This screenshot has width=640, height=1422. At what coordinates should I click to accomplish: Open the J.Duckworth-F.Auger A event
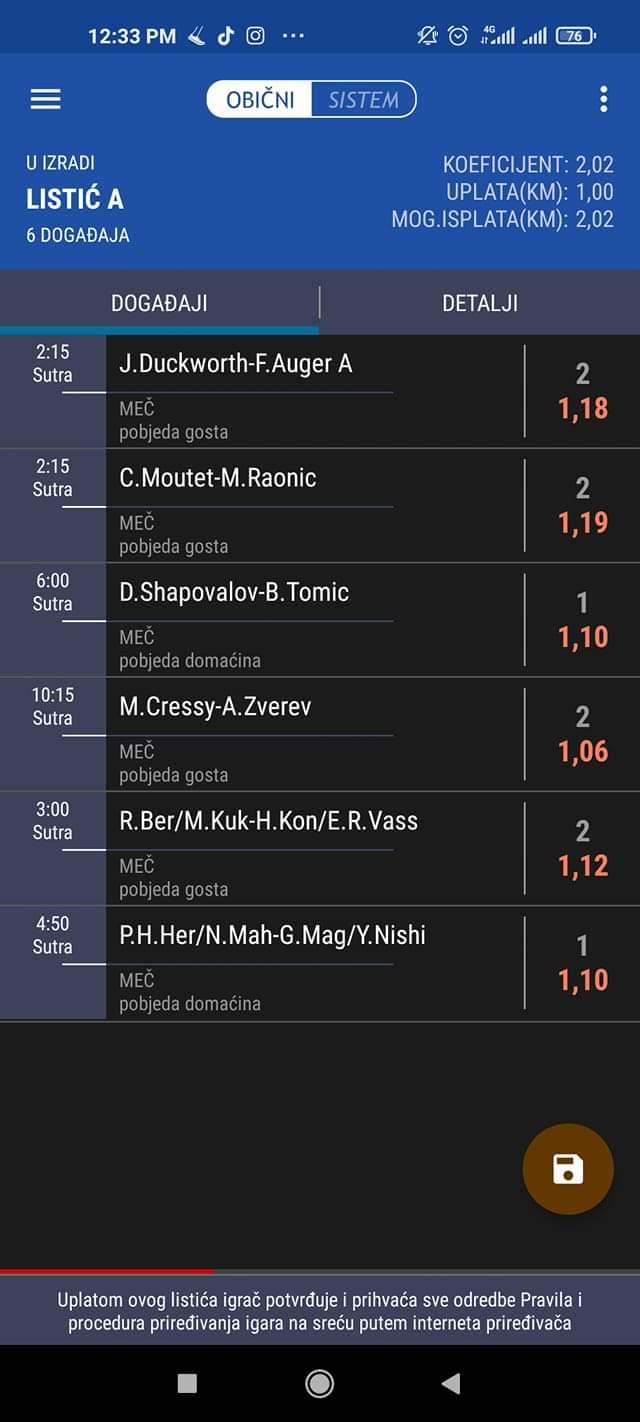click(320, 391)
